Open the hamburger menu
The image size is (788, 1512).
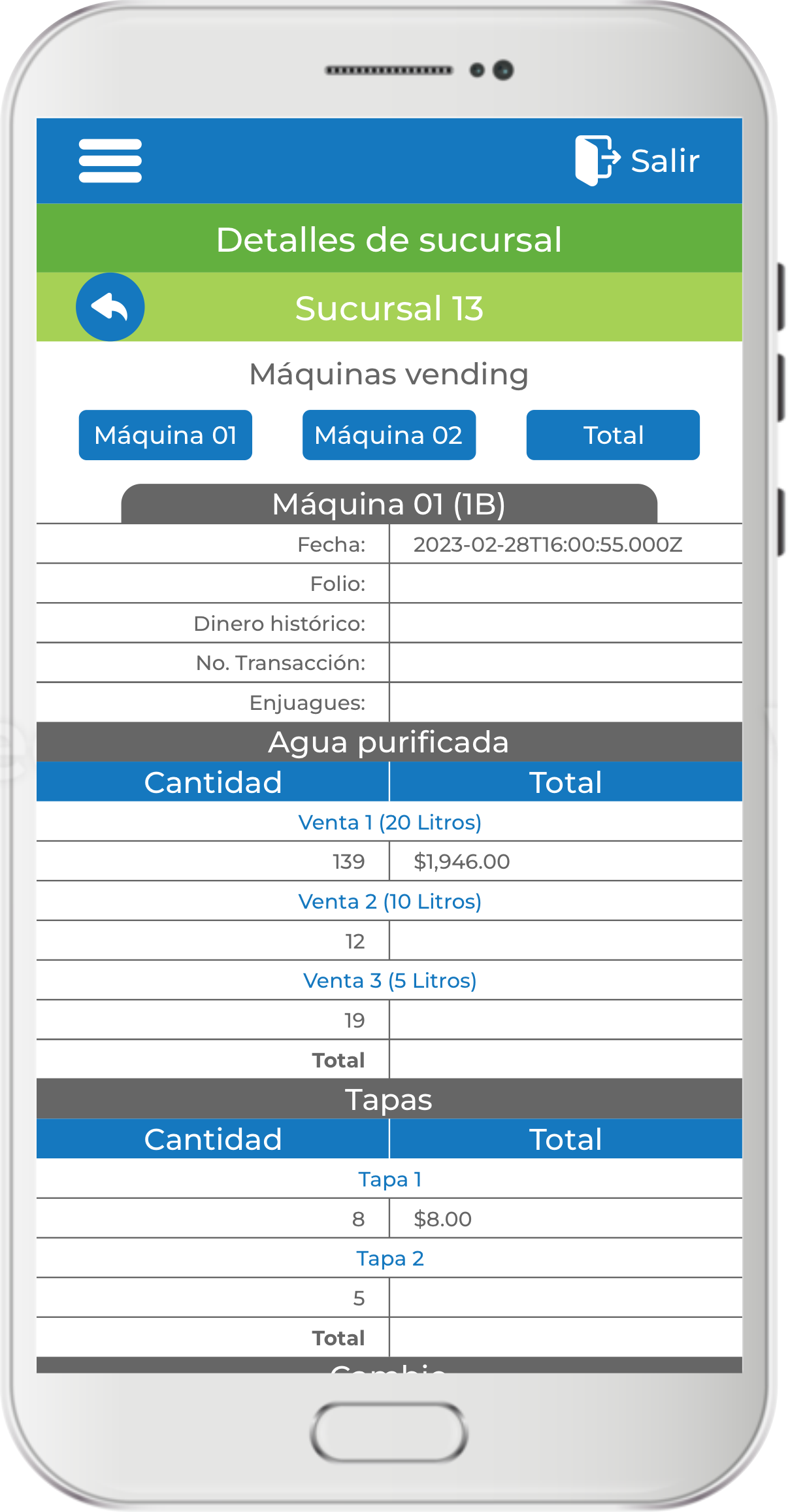click(x=110, y=161)
